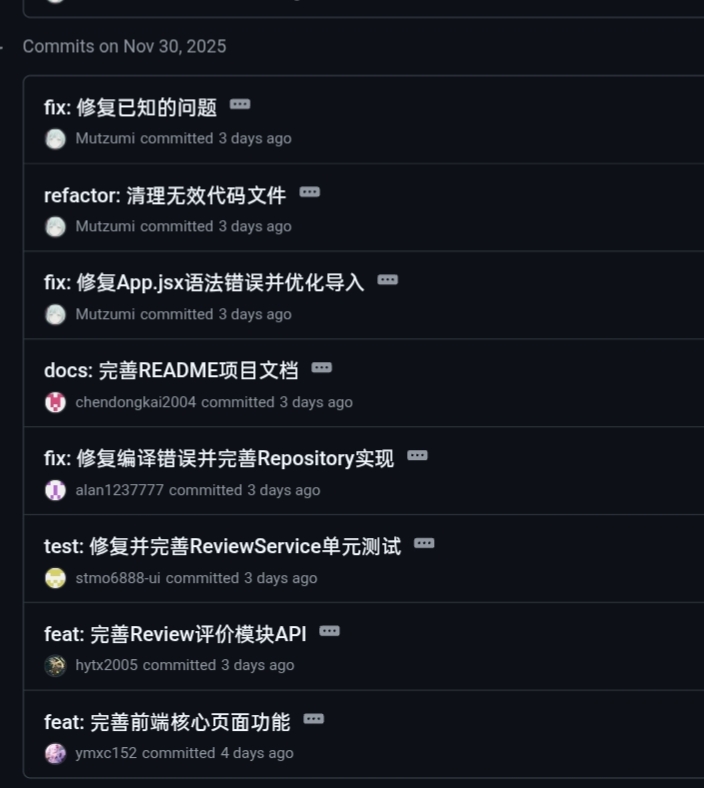Image resolution: width=704 pixels, height=788 pixels.
Task: Open commit "test: 修复并完善ReviewService单元测试"
Action: 222,546
